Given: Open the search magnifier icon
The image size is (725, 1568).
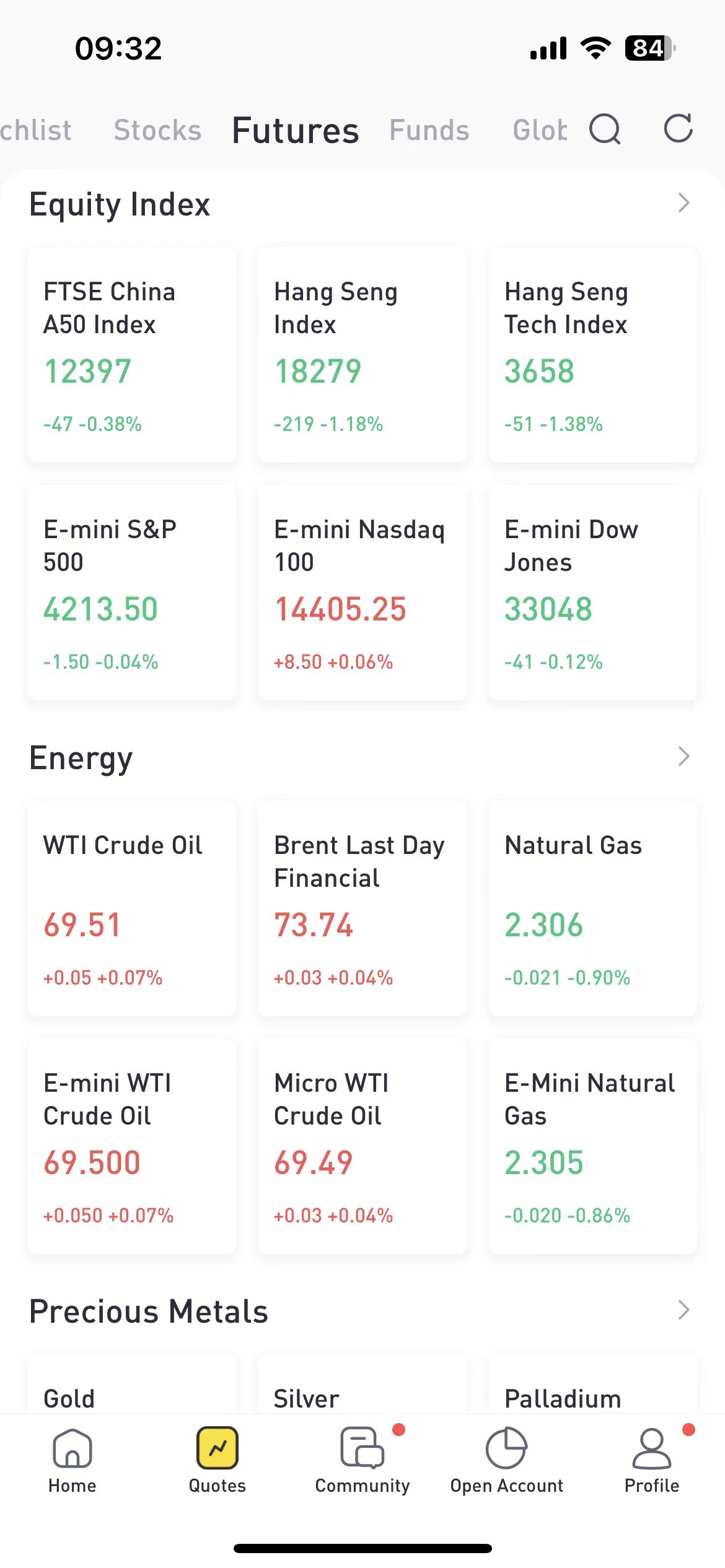Looking at the screenshot, I should 605,129.
